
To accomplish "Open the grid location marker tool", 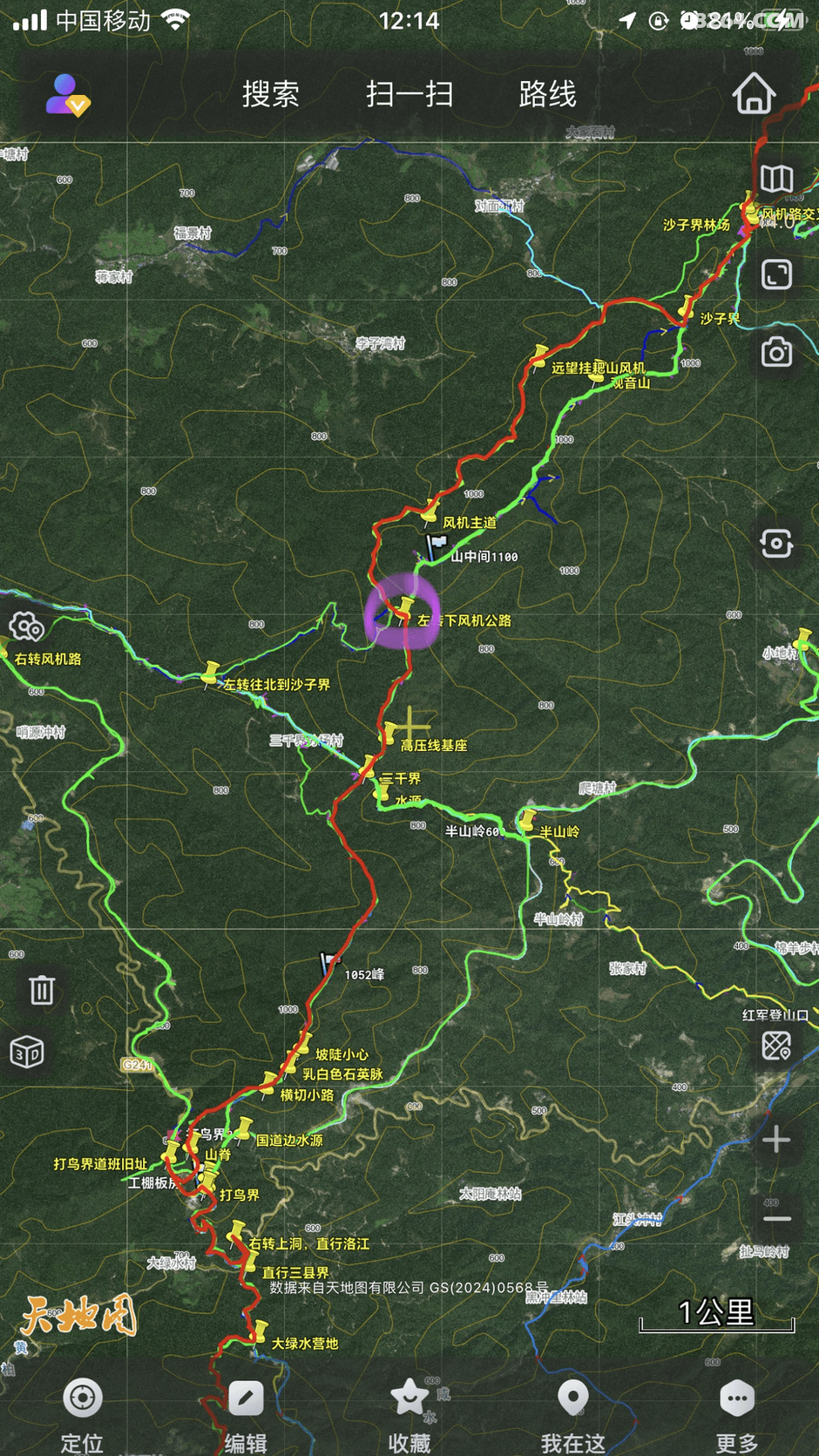I will (776, 1046).
